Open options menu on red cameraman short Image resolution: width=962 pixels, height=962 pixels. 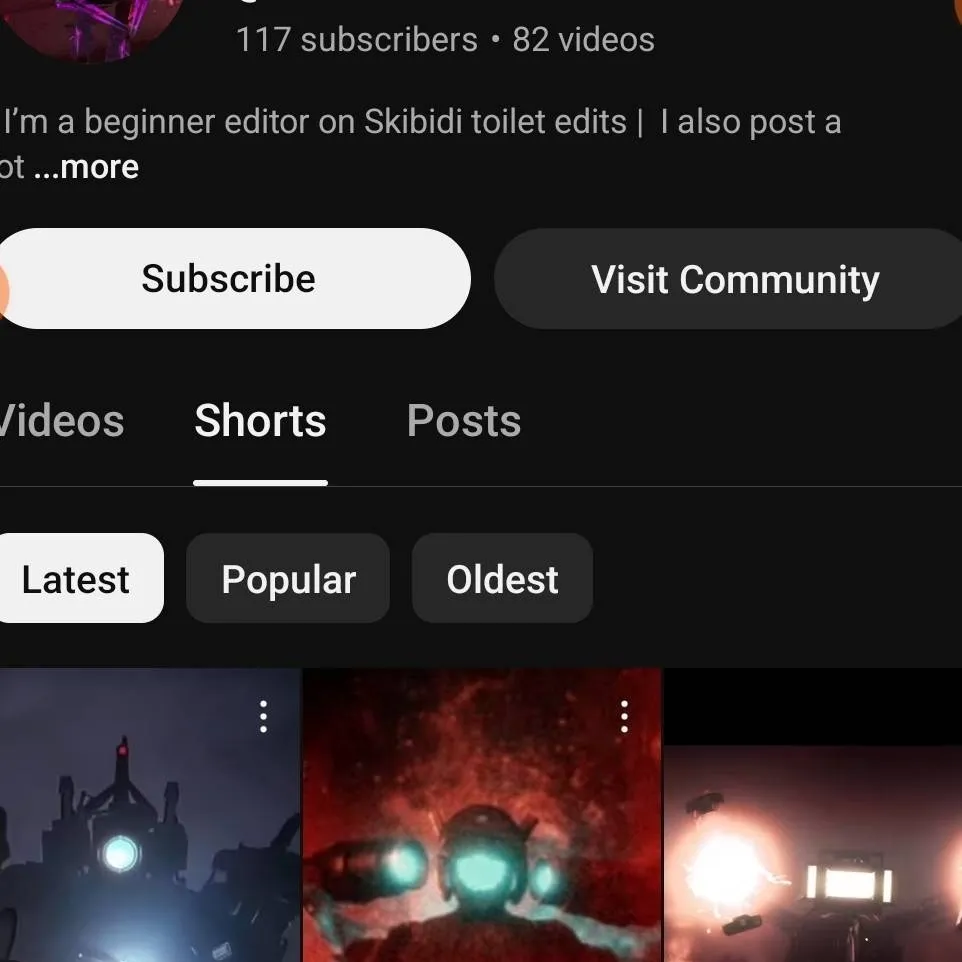pos(624,716)
